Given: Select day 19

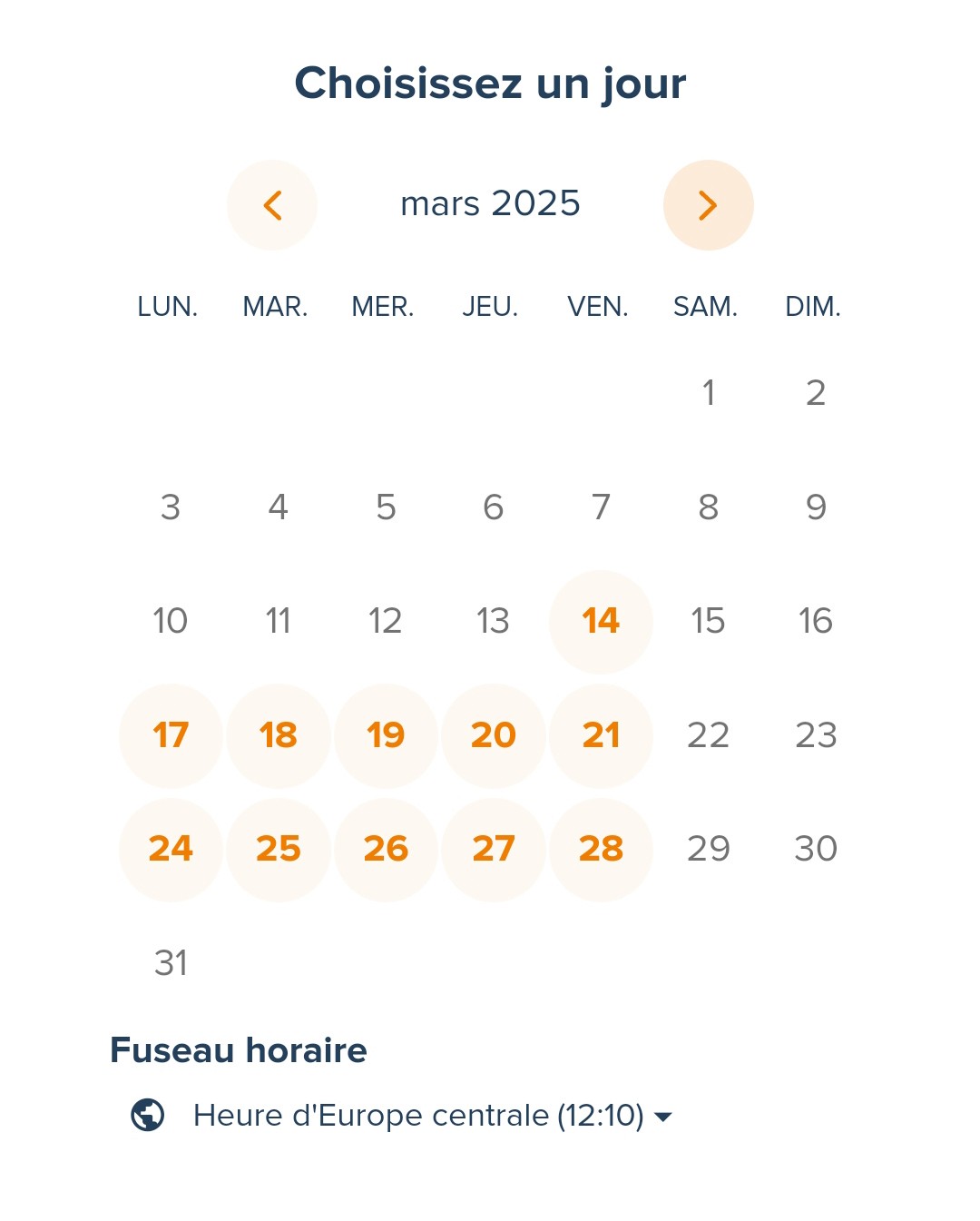Looking at the screenshot, I should pos(386,735).
